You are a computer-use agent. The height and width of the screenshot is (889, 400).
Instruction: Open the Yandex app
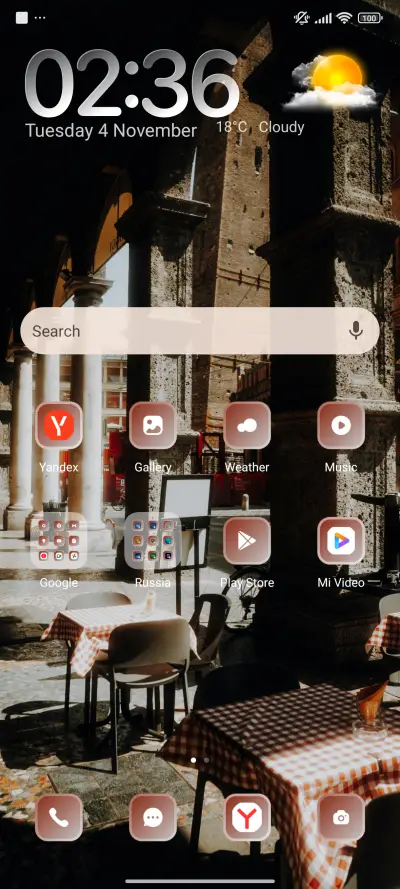coord(59,425)
